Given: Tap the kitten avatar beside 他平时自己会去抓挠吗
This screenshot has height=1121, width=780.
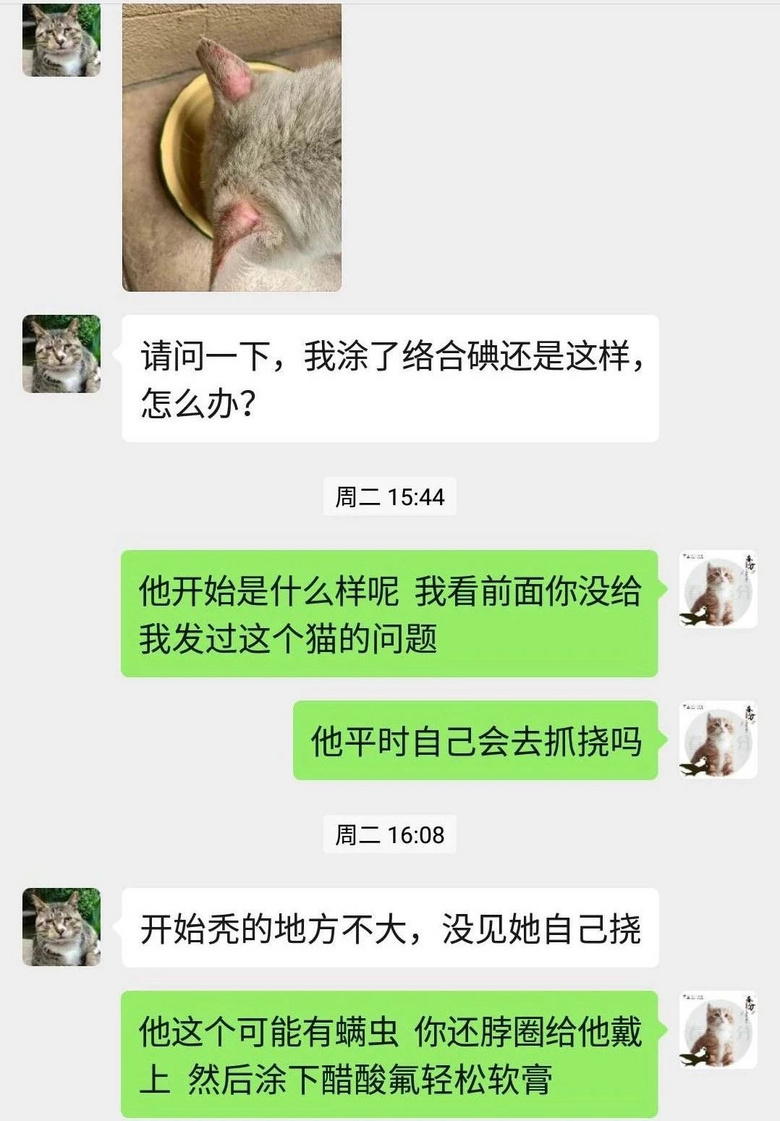Looking at the screenshot, I should point(718,740).
